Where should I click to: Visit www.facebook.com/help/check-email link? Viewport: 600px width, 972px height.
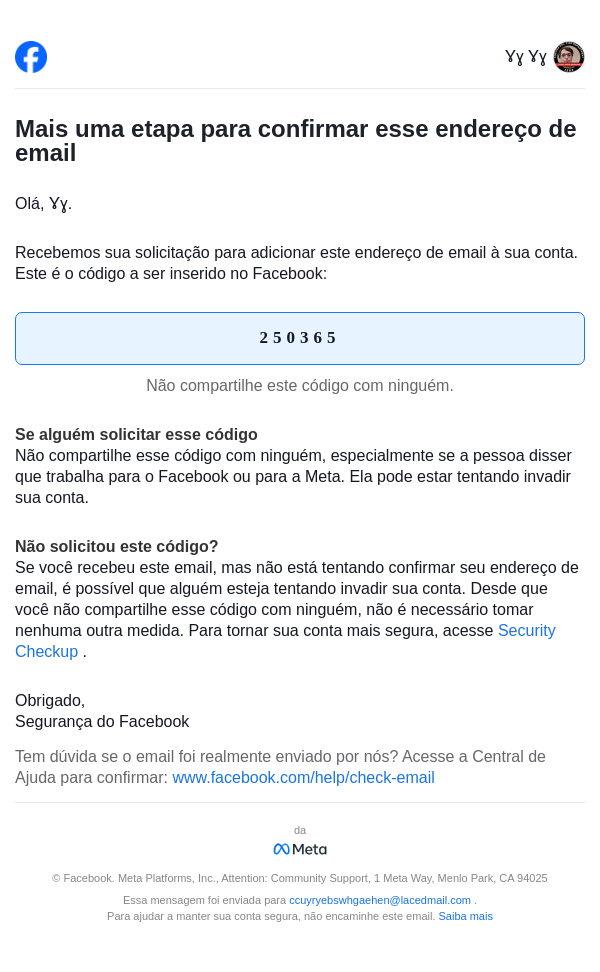pyautogui.click(x=303, y=778)
